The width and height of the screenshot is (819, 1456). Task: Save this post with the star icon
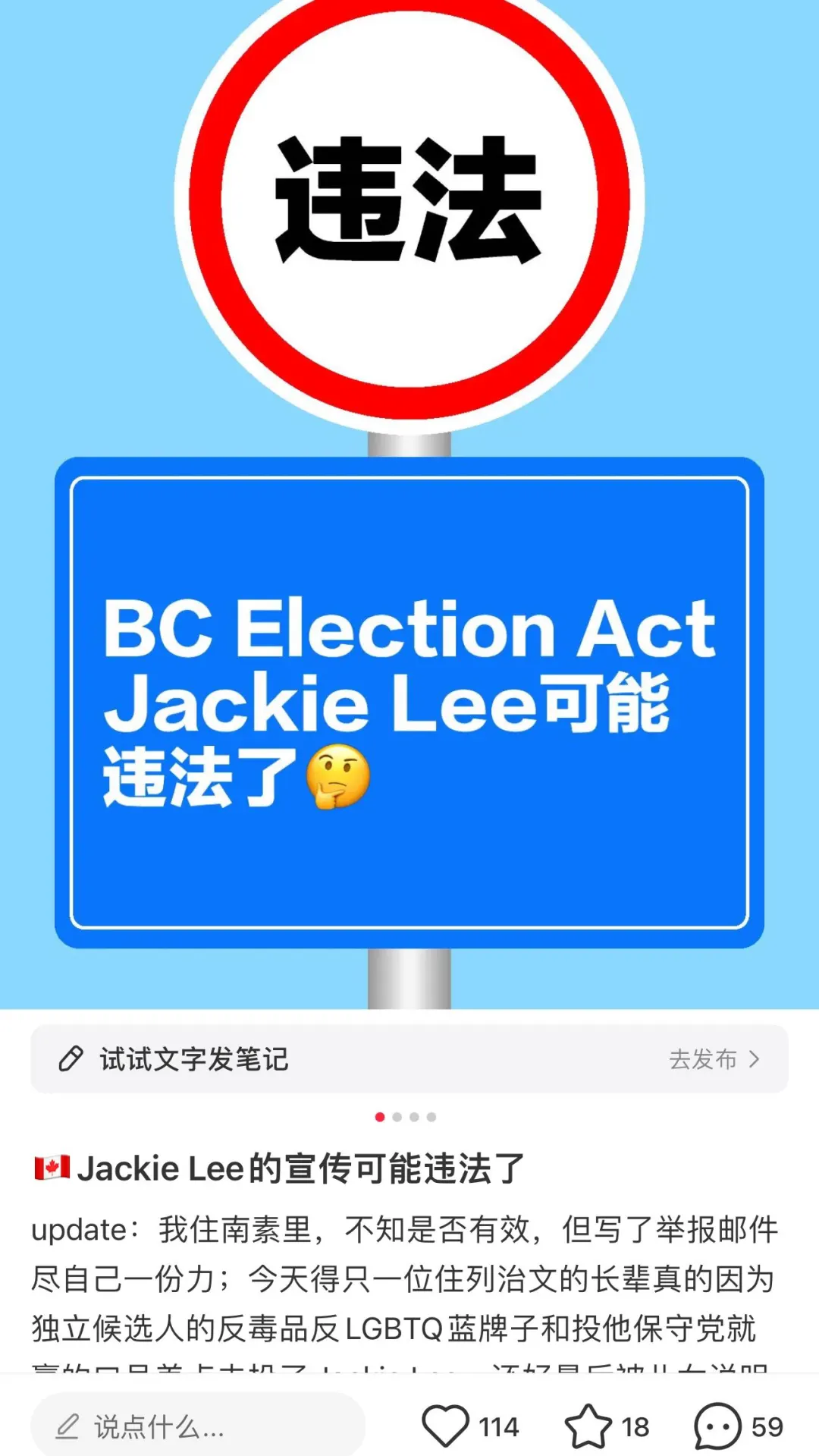tap(588, 1426)
